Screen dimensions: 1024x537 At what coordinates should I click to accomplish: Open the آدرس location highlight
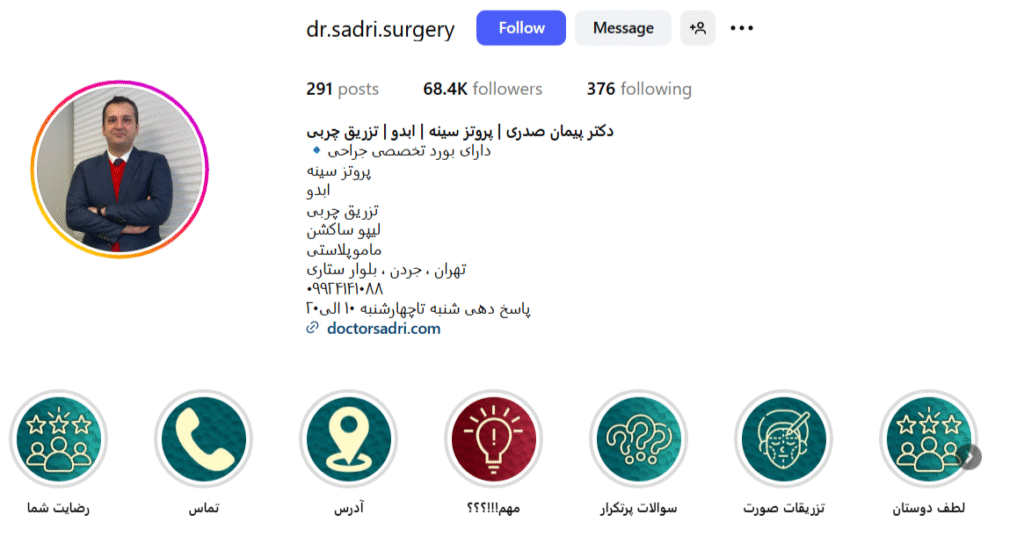[x=348, y=438]
